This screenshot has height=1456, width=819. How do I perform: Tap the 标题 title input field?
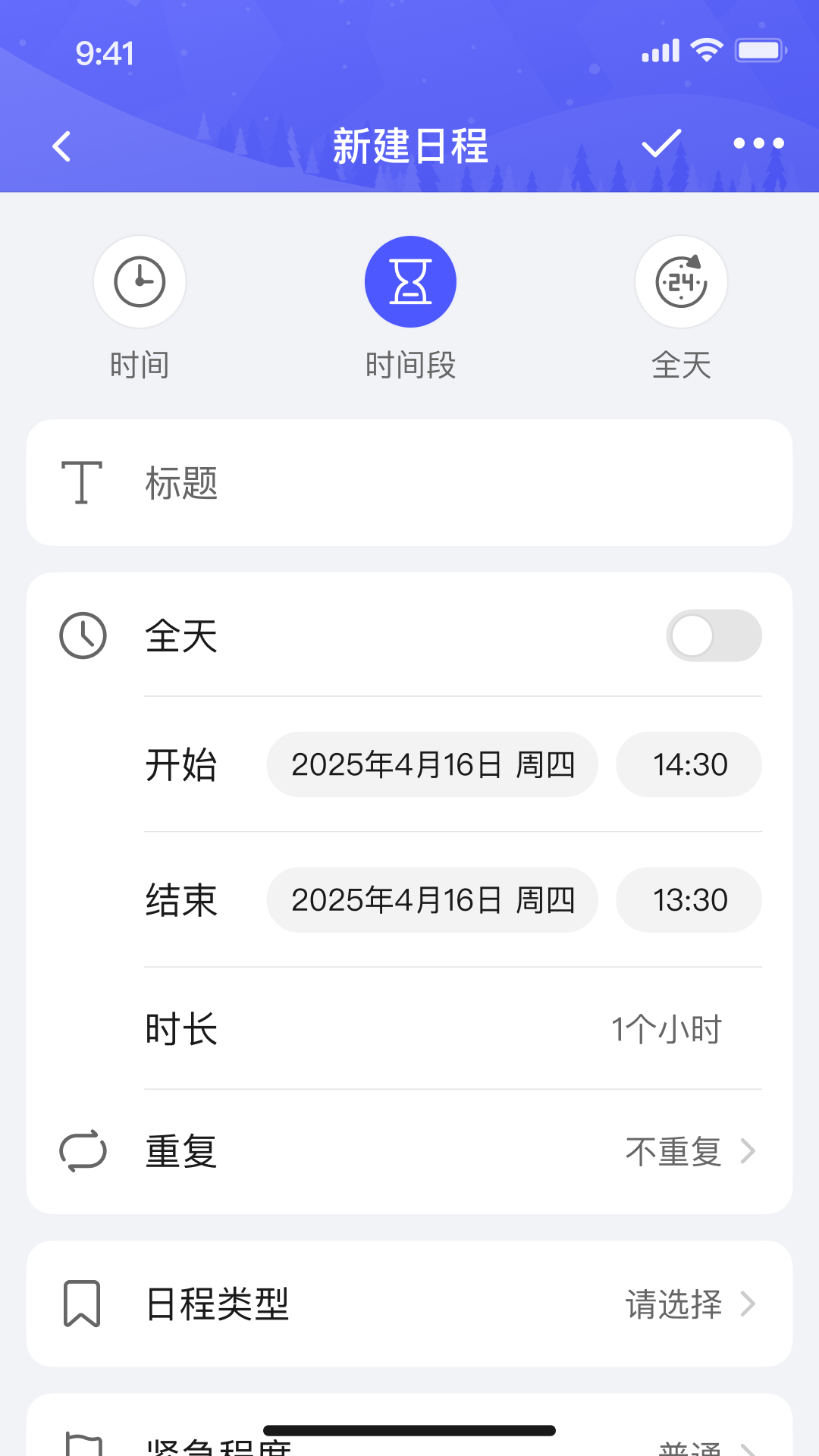(x=379, y=482)
